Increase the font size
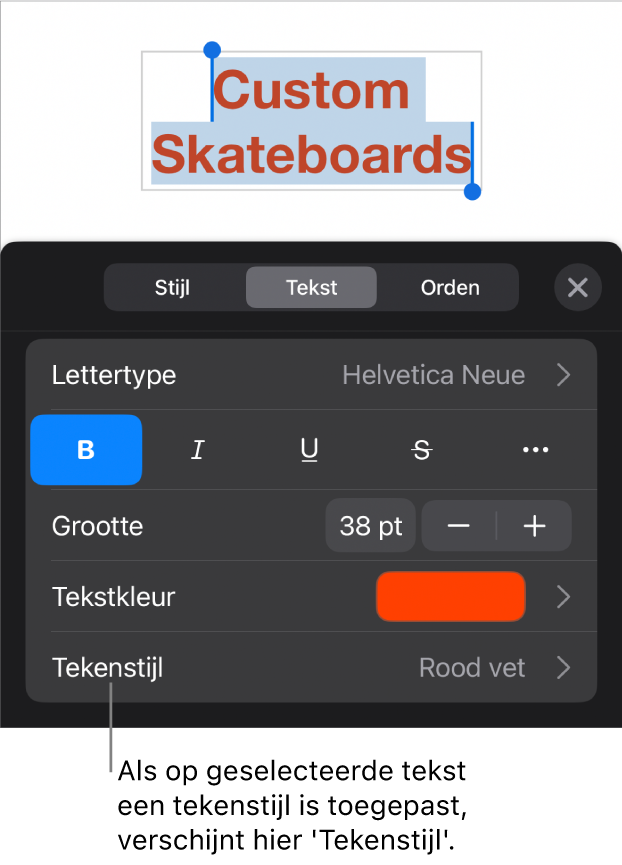This screenshot has height=865, width=622. click(535, 526)
